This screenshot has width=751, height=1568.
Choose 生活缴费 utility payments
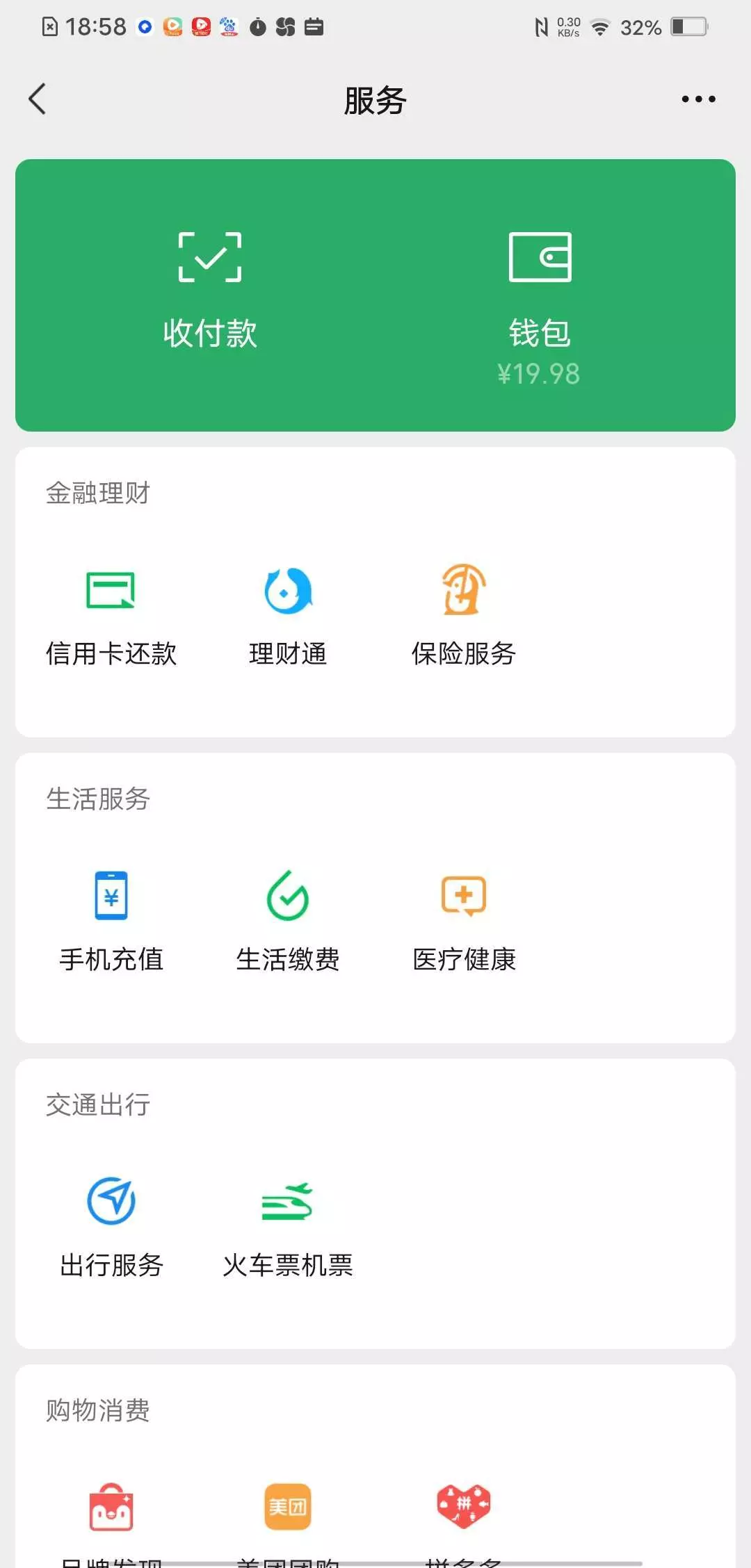coord(288,922)
